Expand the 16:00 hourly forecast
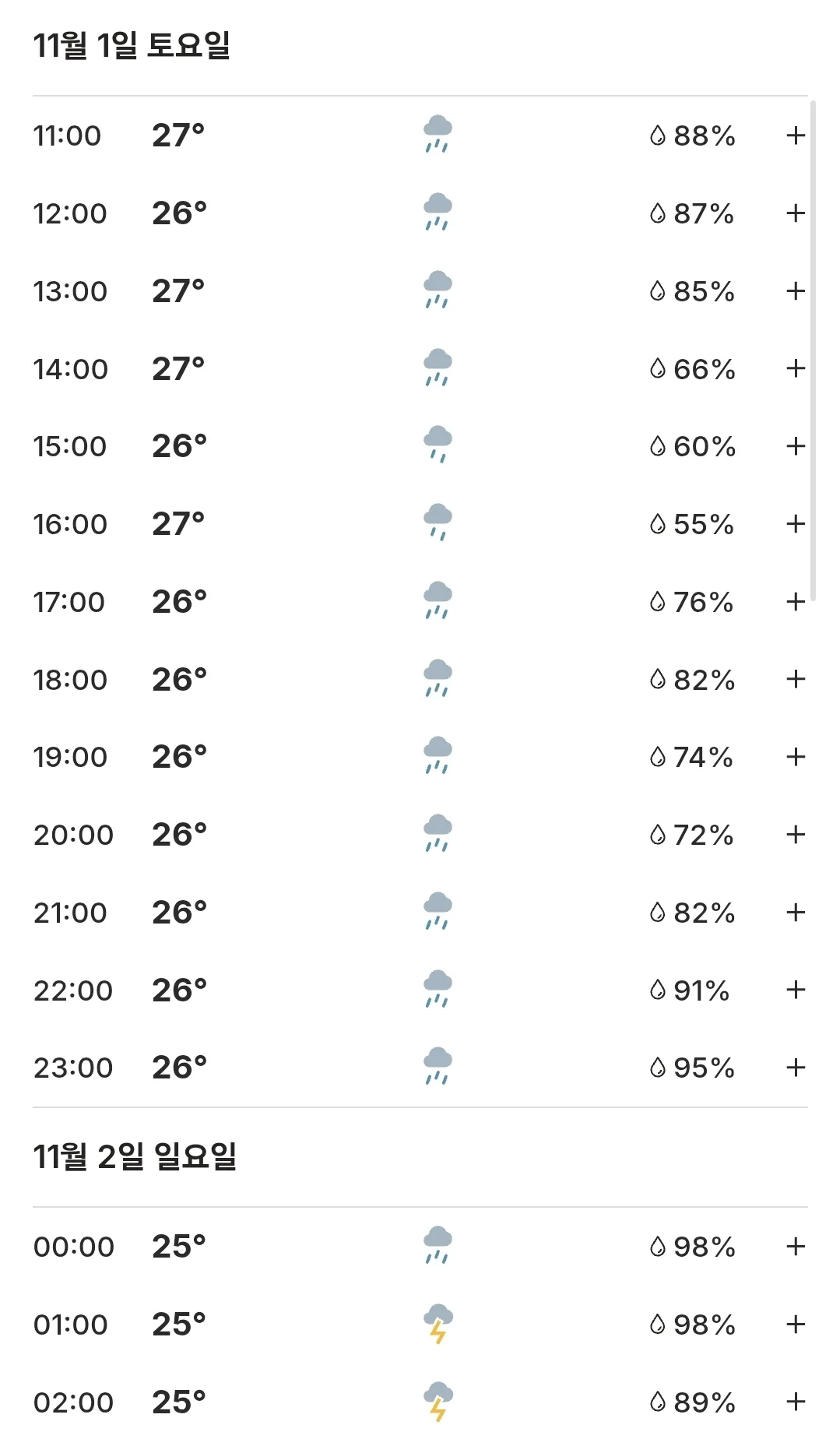 [795, 524]
